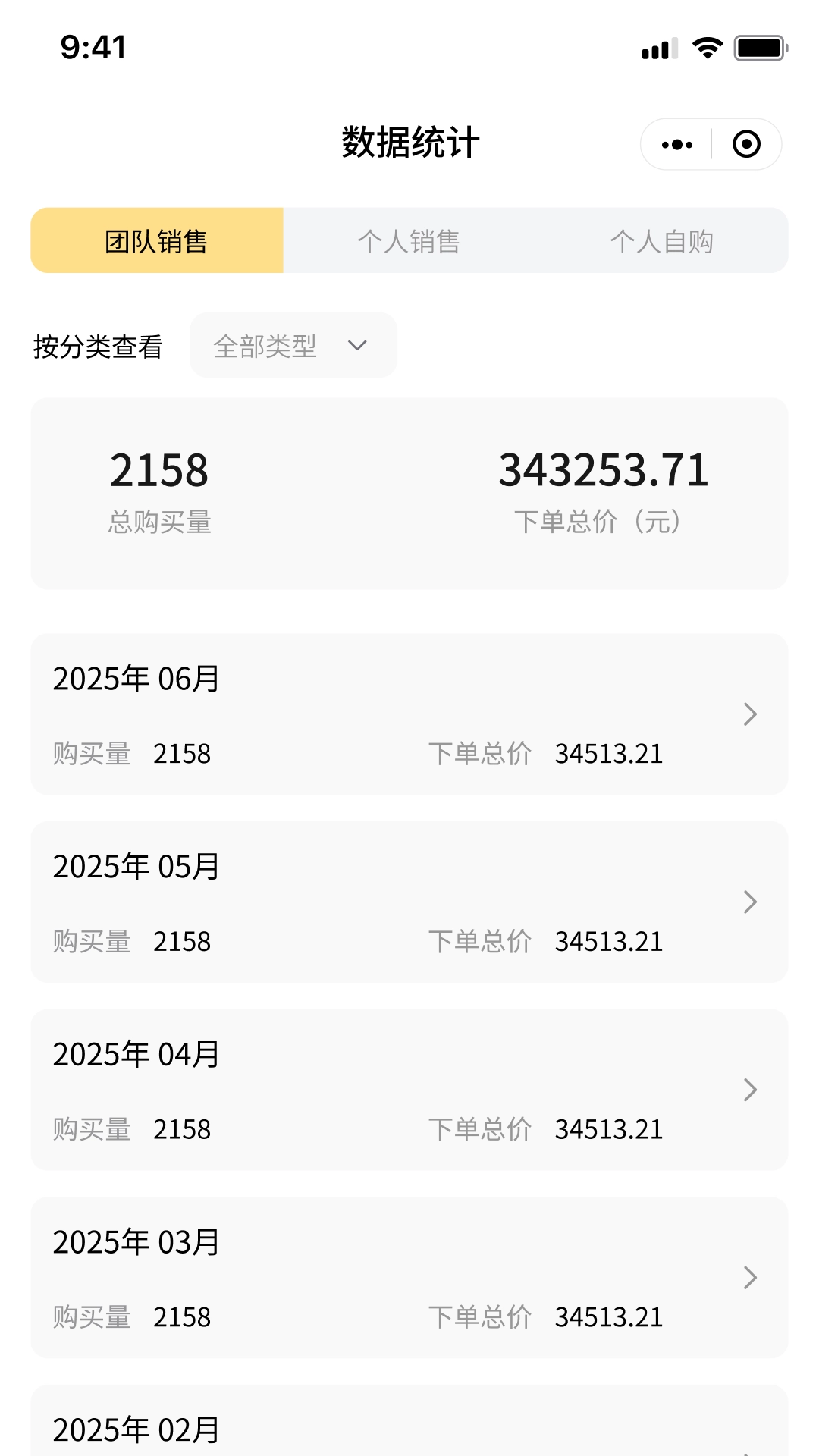Screen dimensions: 819x1456
Task: Open the mini program more options menu
Action: point(677,144)
